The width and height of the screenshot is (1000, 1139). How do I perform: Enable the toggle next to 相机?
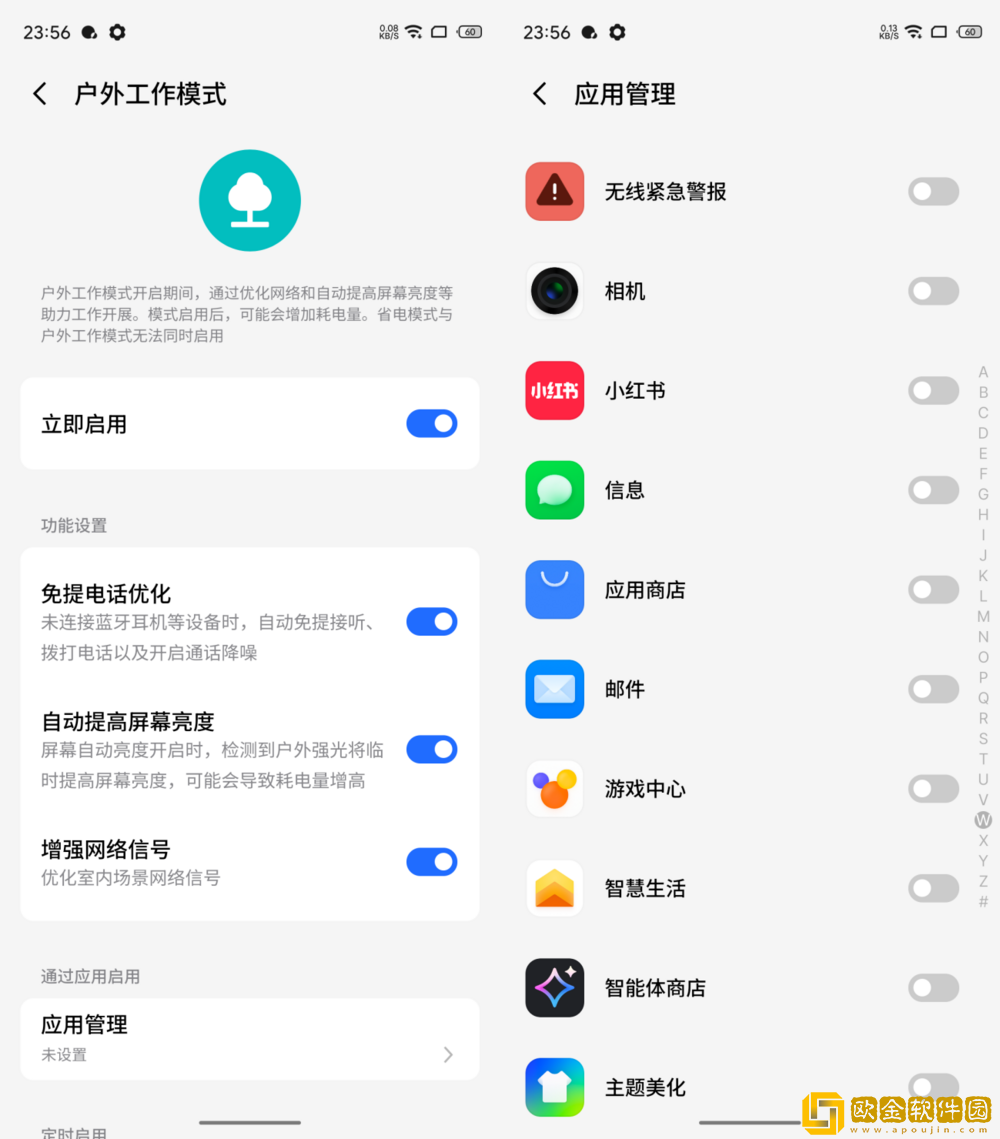(x=933, y=291)
